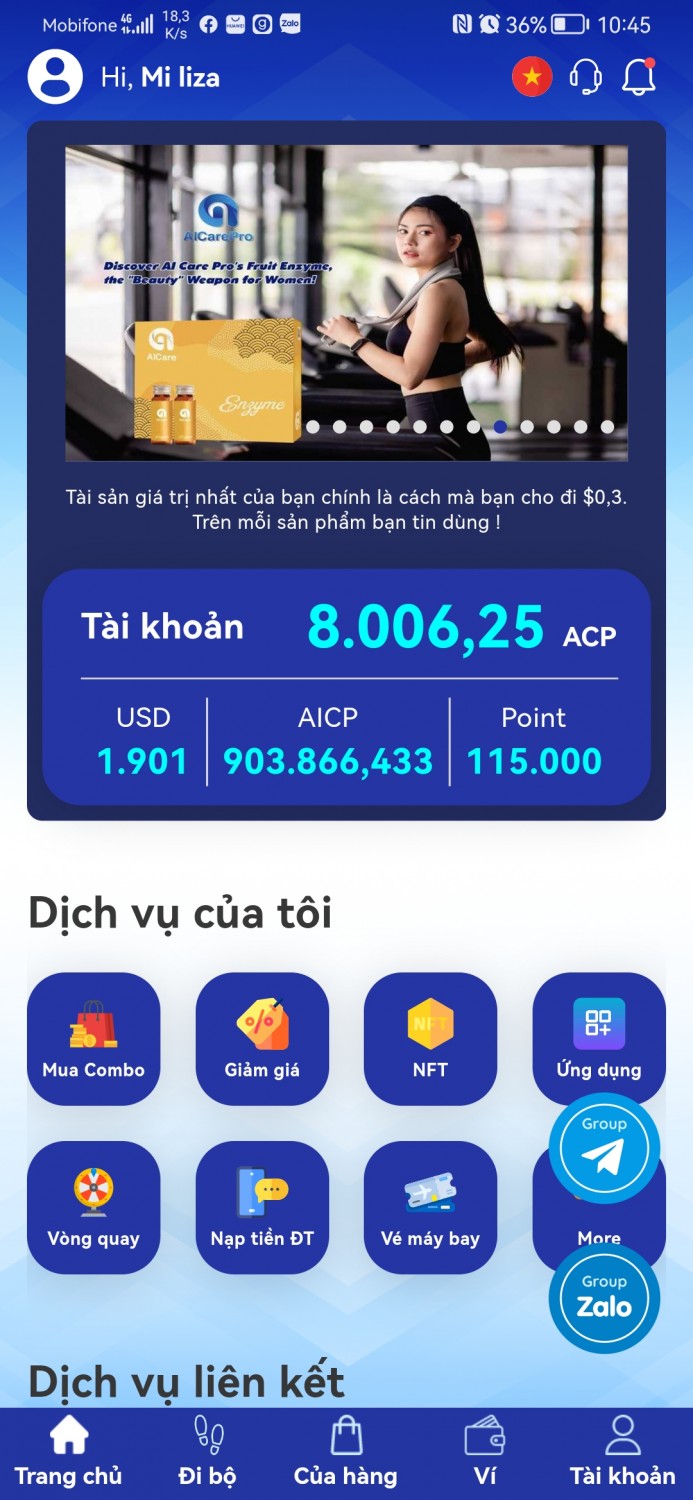Switch to Tài khoản tab

(622, 1453)
